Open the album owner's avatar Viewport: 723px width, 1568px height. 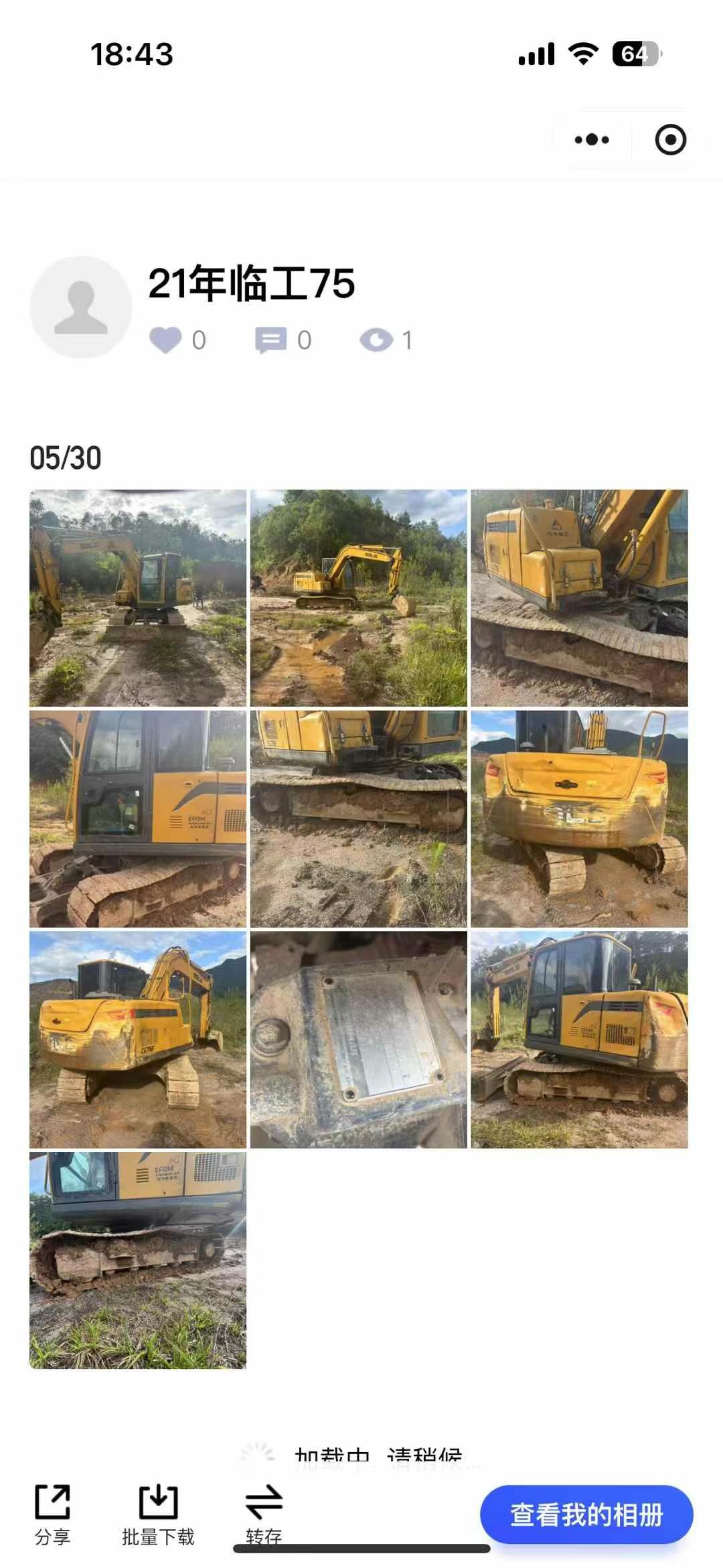[x=81, y=307]
